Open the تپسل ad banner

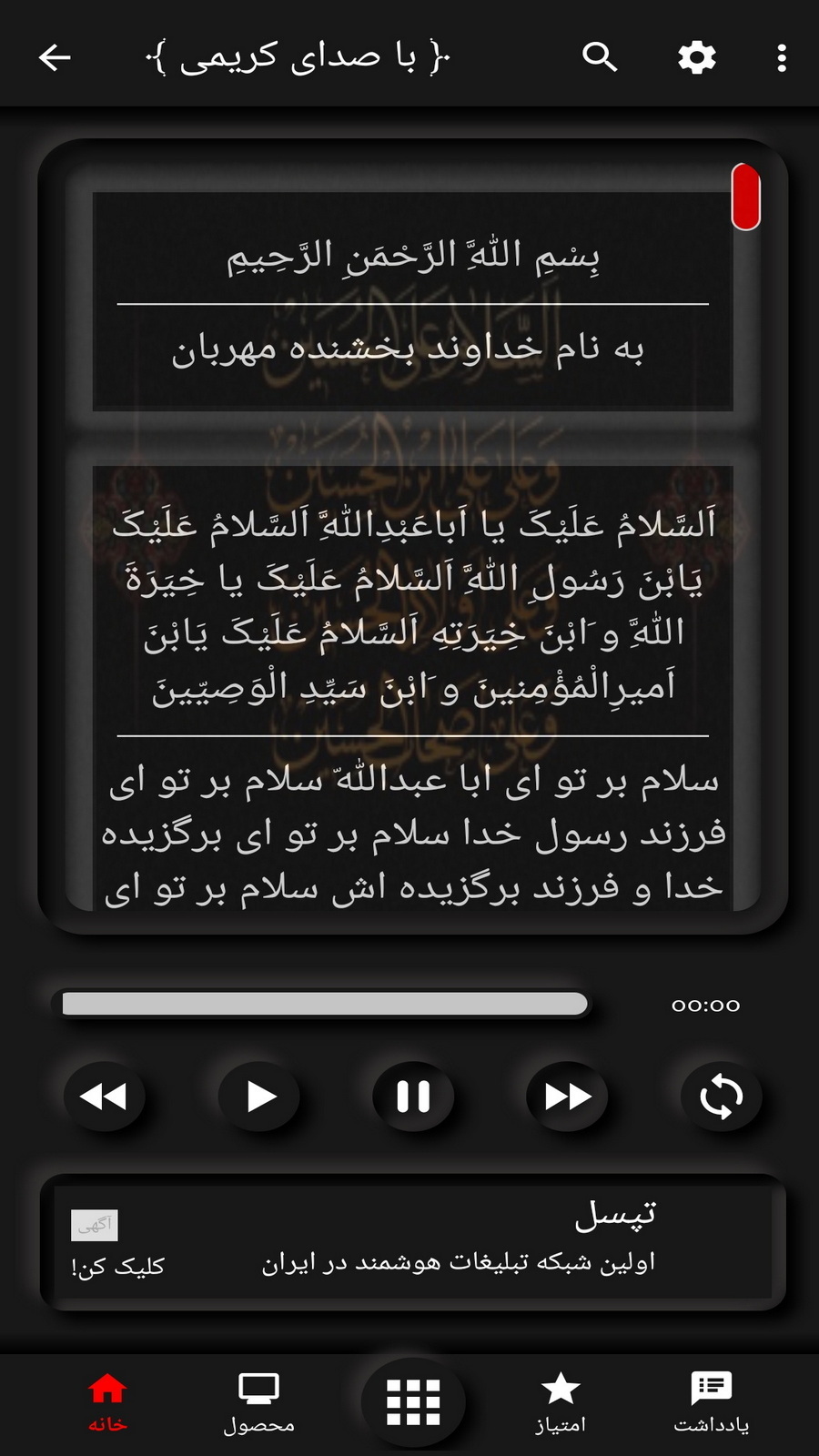(x=413, y=1242)
